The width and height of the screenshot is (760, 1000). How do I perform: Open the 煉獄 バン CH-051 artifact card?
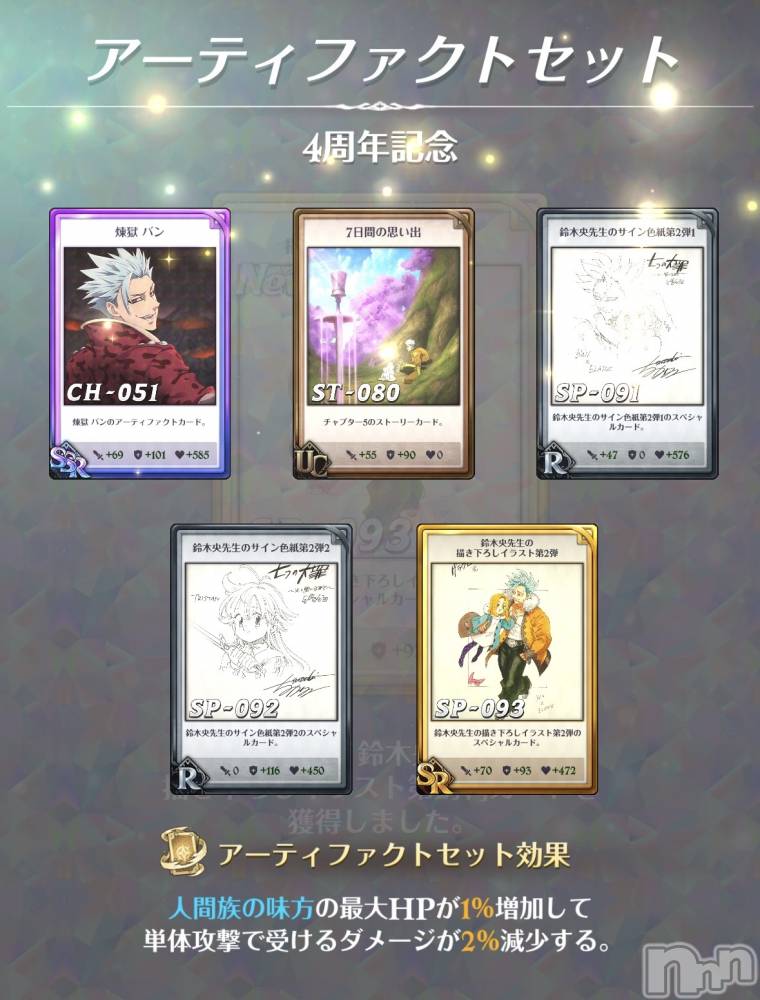[x=140, y=343]
